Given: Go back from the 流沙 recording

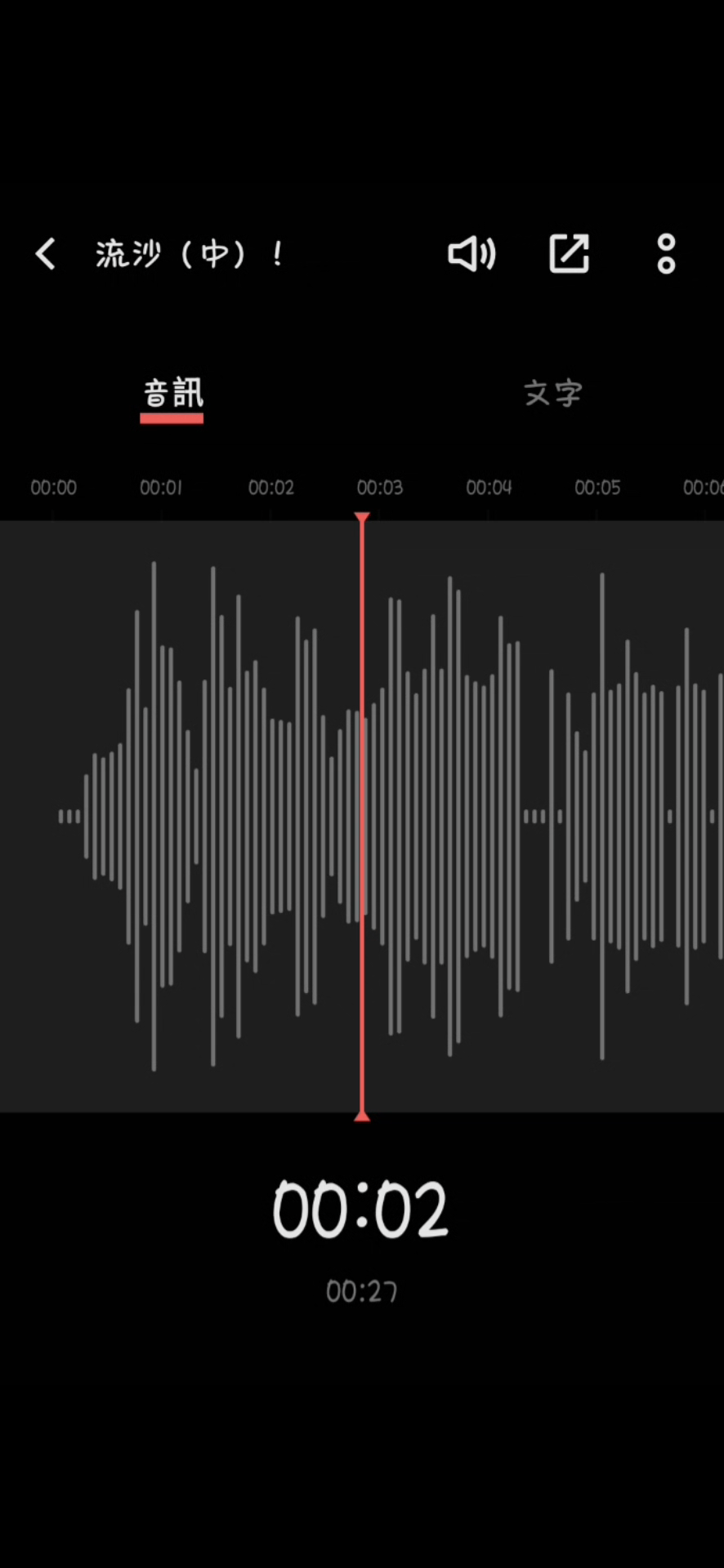Looking at the screenshot, I should coord(46,254).
